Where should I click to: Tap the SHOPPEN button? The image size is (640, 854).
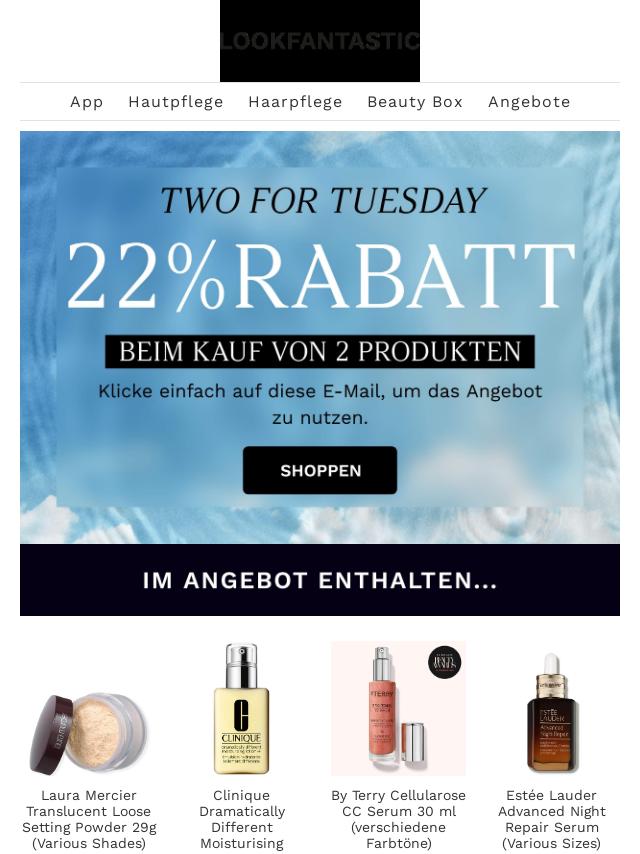[x=320, y=470]
